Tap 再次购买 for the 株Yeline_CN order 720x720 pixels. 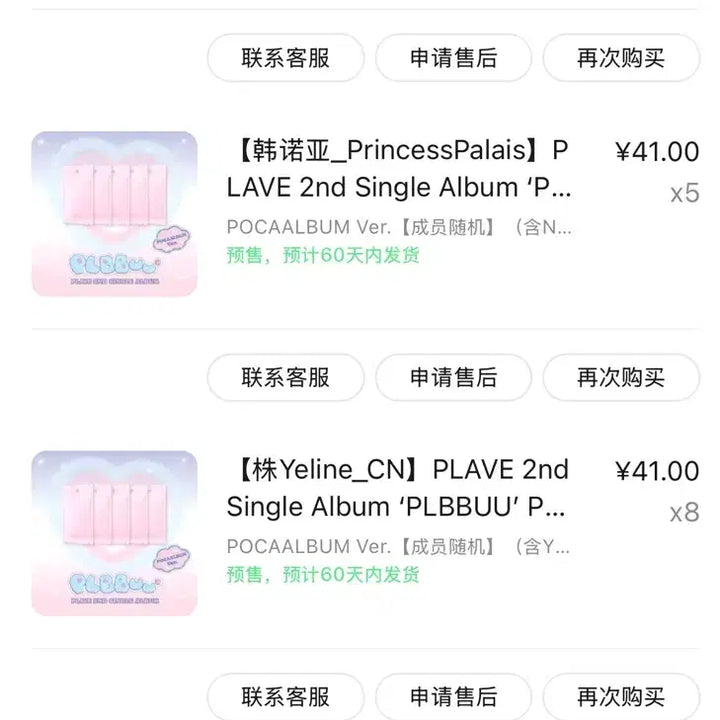pos(620,697)
